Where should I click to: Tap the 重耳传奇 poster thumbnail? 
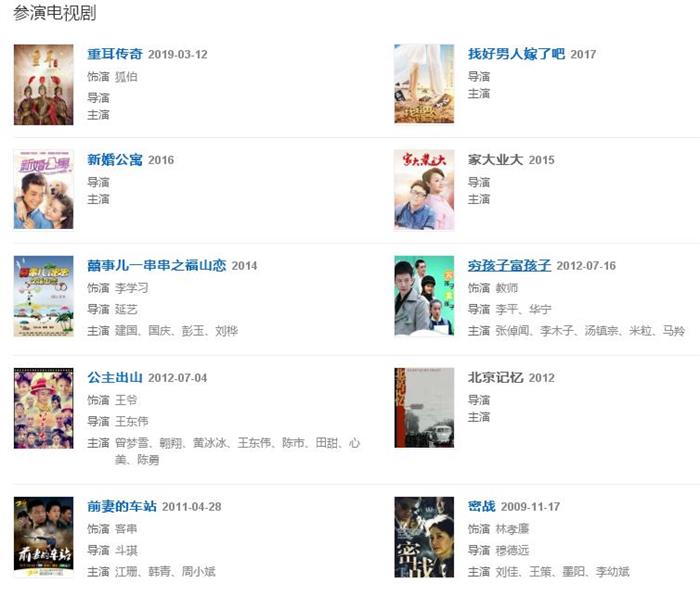44,85
